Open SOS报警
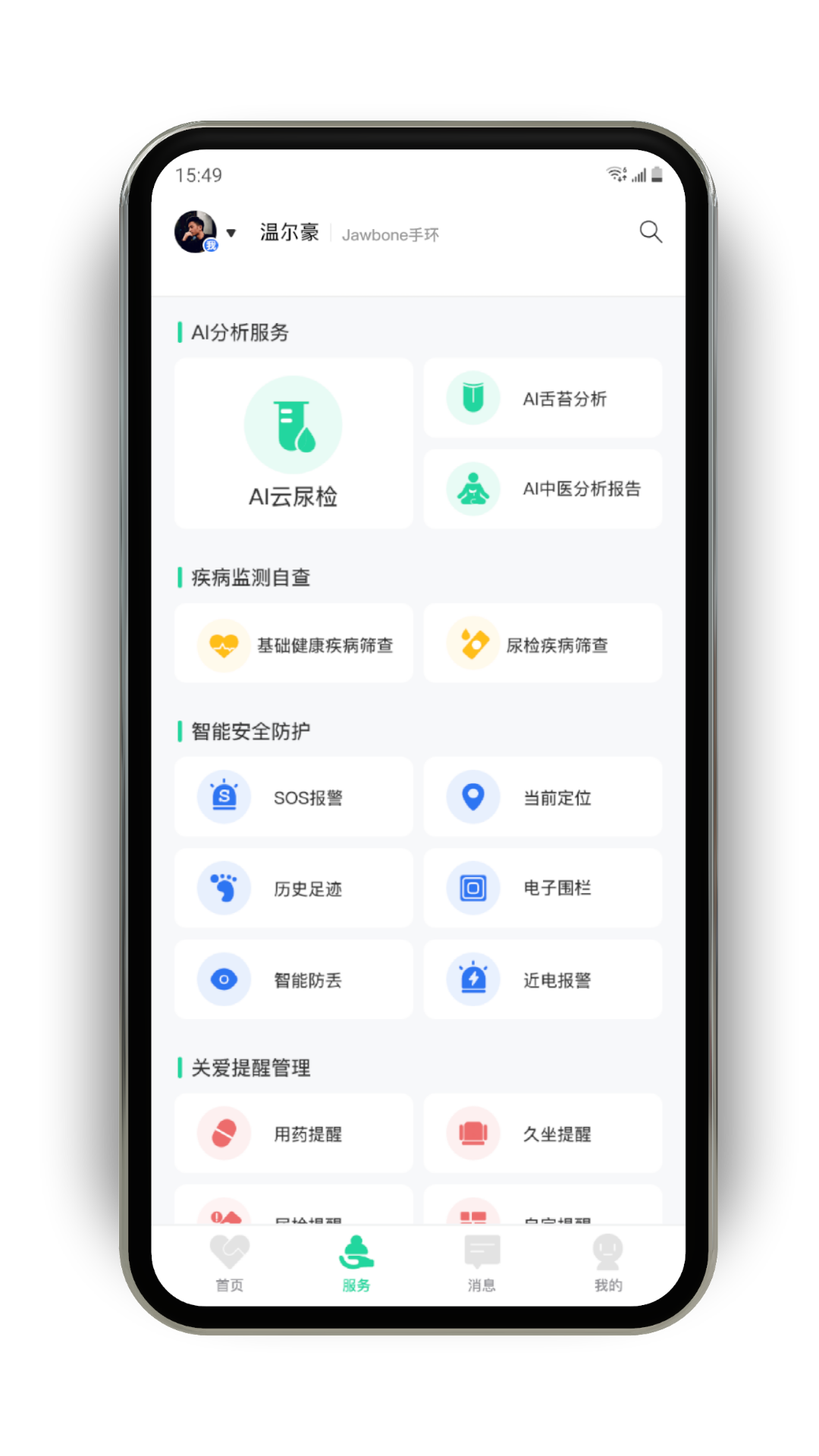This screenshot has width=819, height=1456. [293, 797]
